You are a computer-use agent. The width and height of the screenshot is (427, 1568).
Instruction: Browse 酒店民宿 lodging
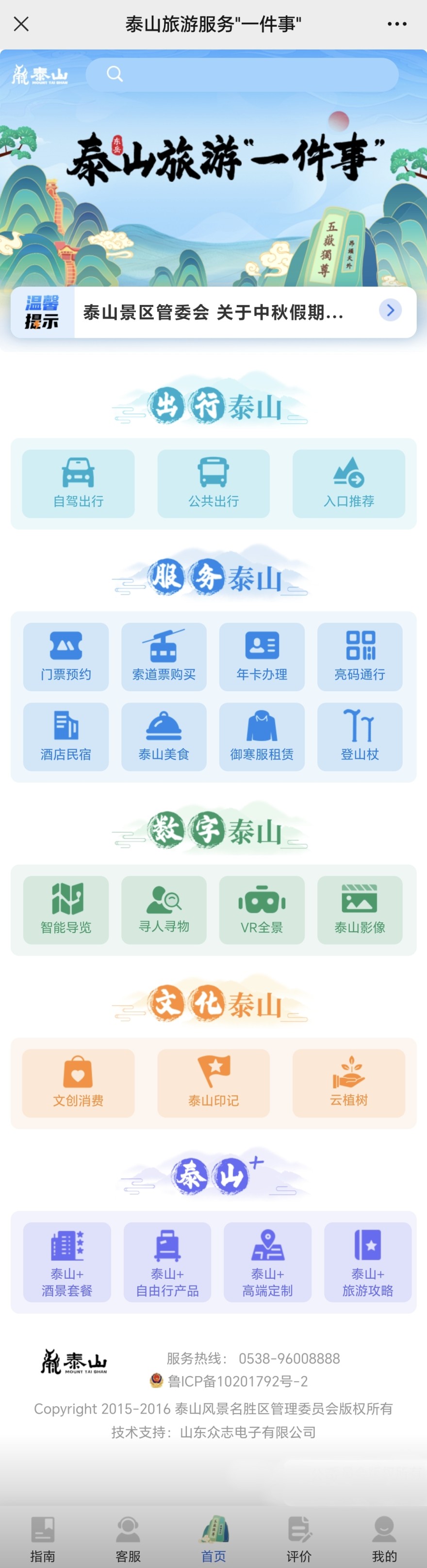tap(66, 737)
